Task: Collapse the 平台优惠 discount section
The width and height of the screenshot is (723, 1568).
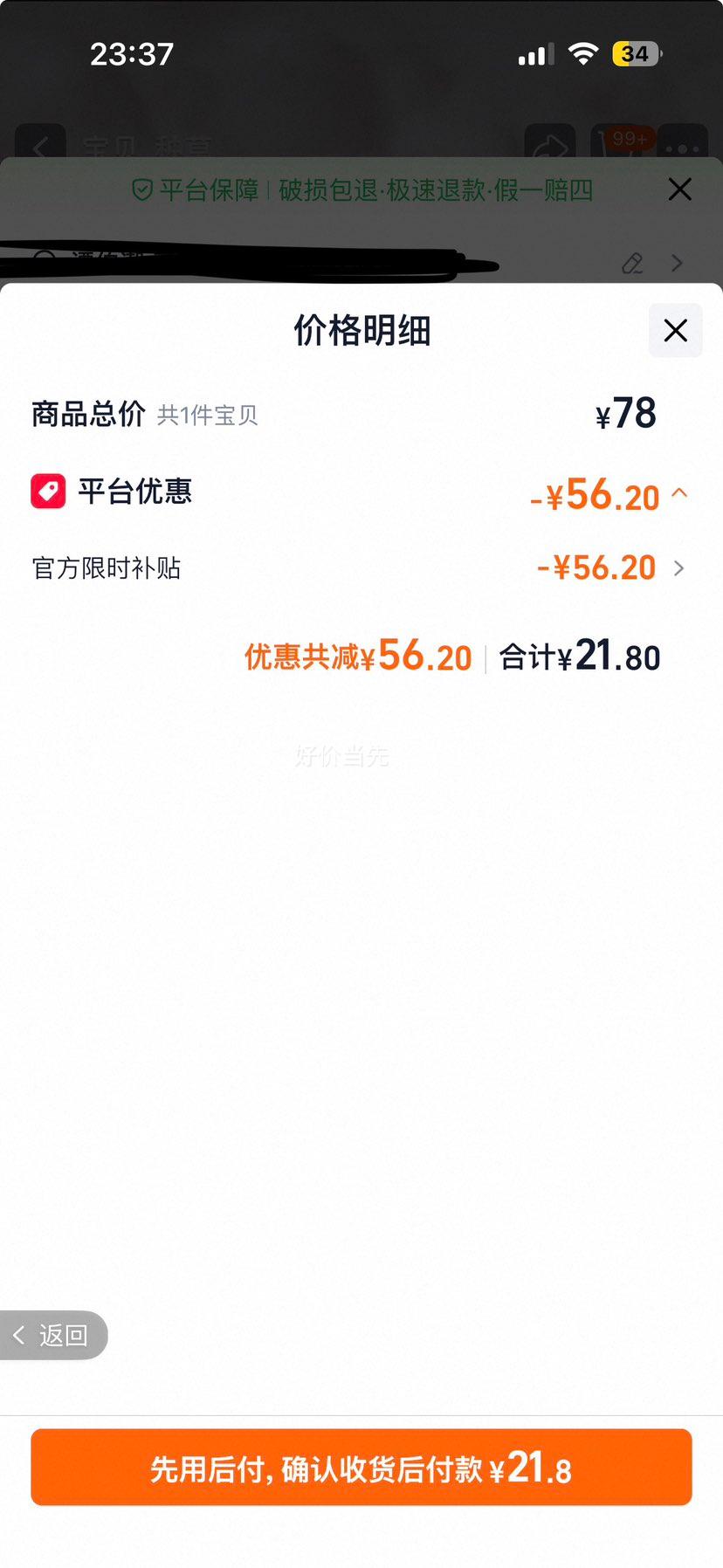Action: (679, 494)
